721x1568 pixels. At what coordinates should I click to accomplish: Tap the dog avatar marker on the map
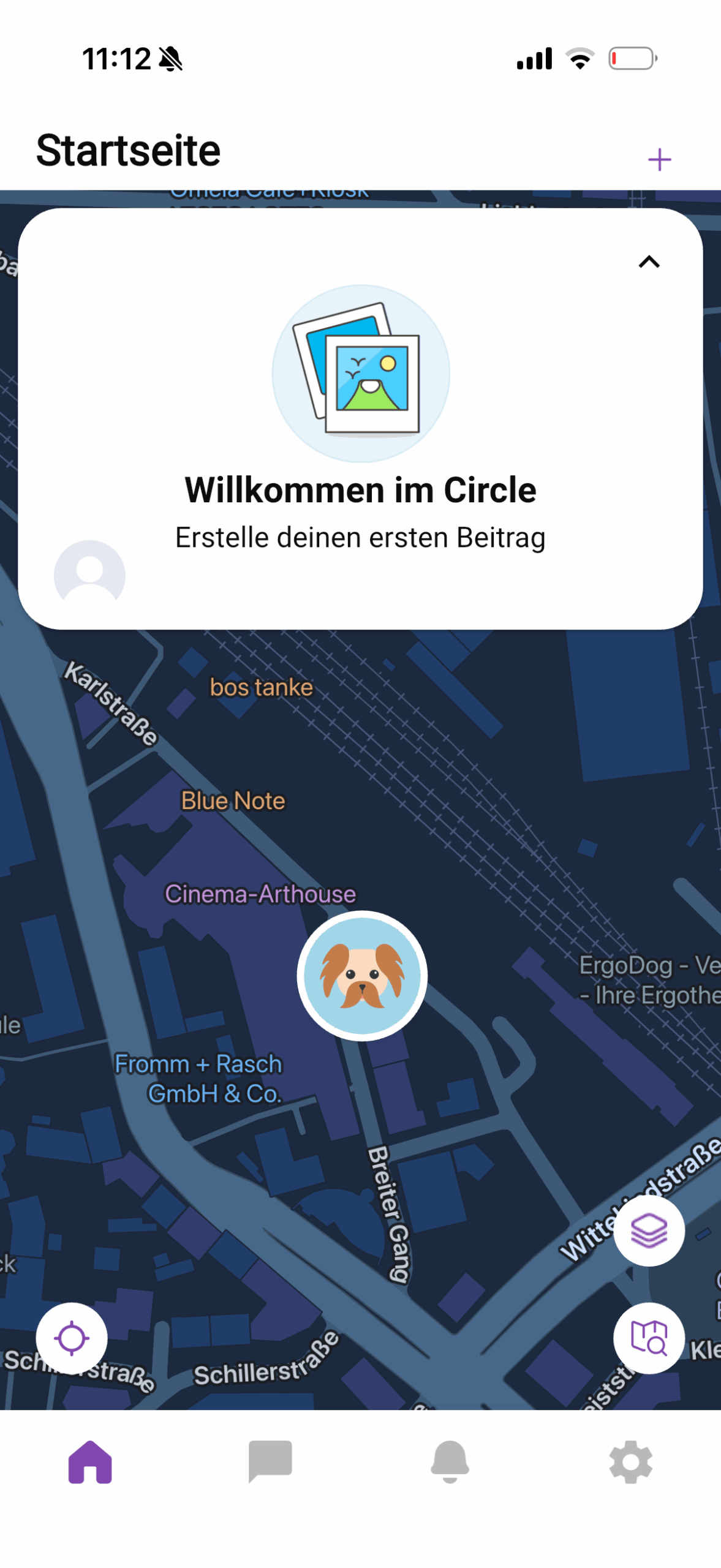pyautogui.click(x=361, y=975)
